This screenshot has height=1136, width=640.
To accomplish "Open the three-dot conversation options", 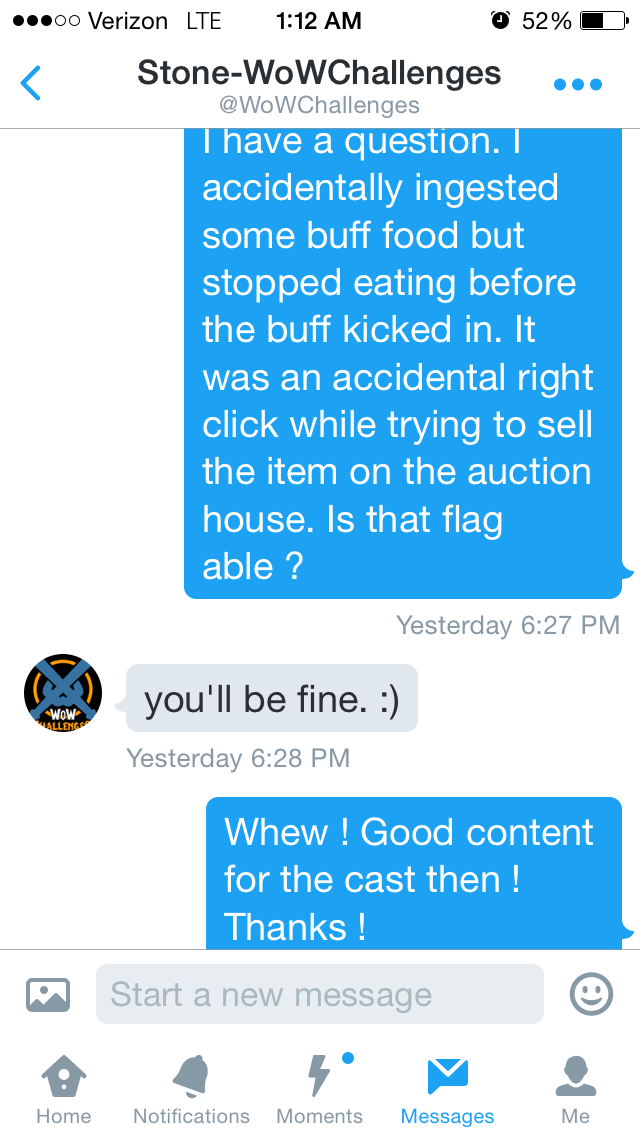I will [578, 85].
